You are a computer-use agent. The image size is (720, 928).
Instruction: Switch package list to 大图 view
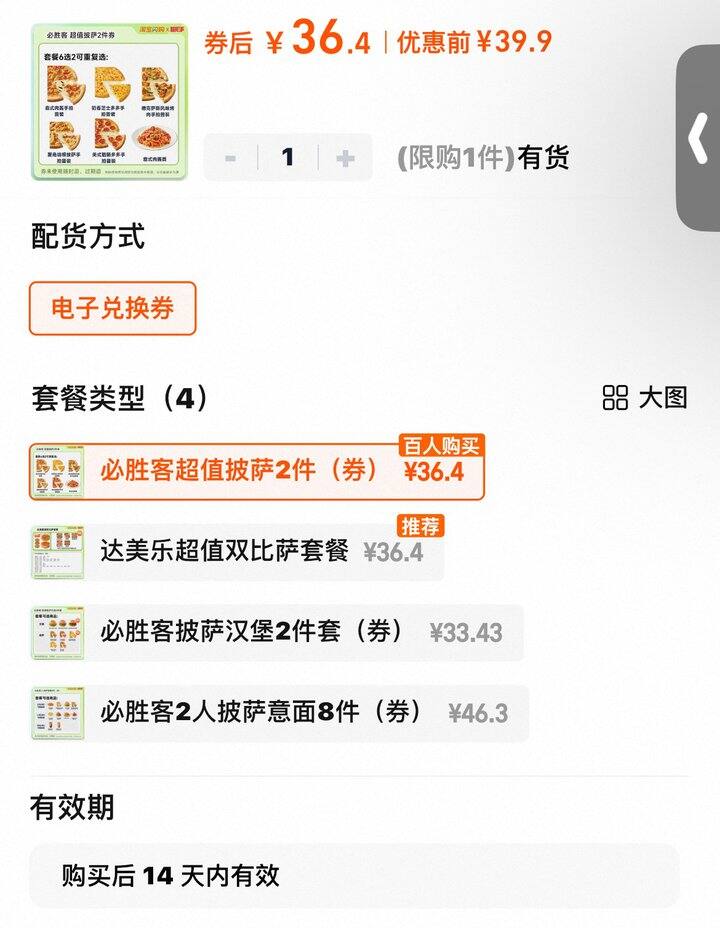(x=646, y=398)
